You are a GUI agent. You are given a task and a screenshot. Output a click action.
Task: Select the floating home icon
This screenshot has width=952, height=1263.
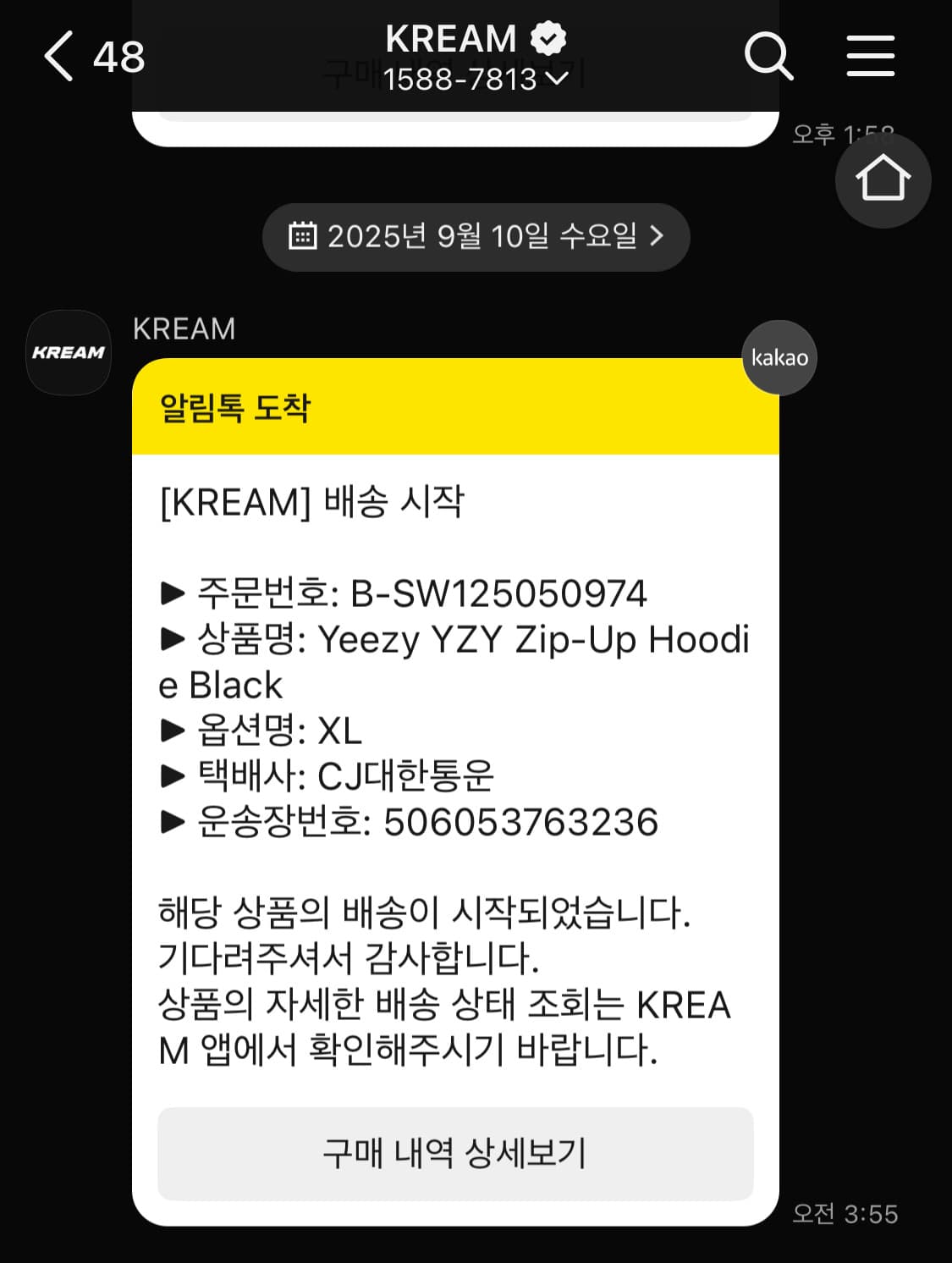pos(883,179)
